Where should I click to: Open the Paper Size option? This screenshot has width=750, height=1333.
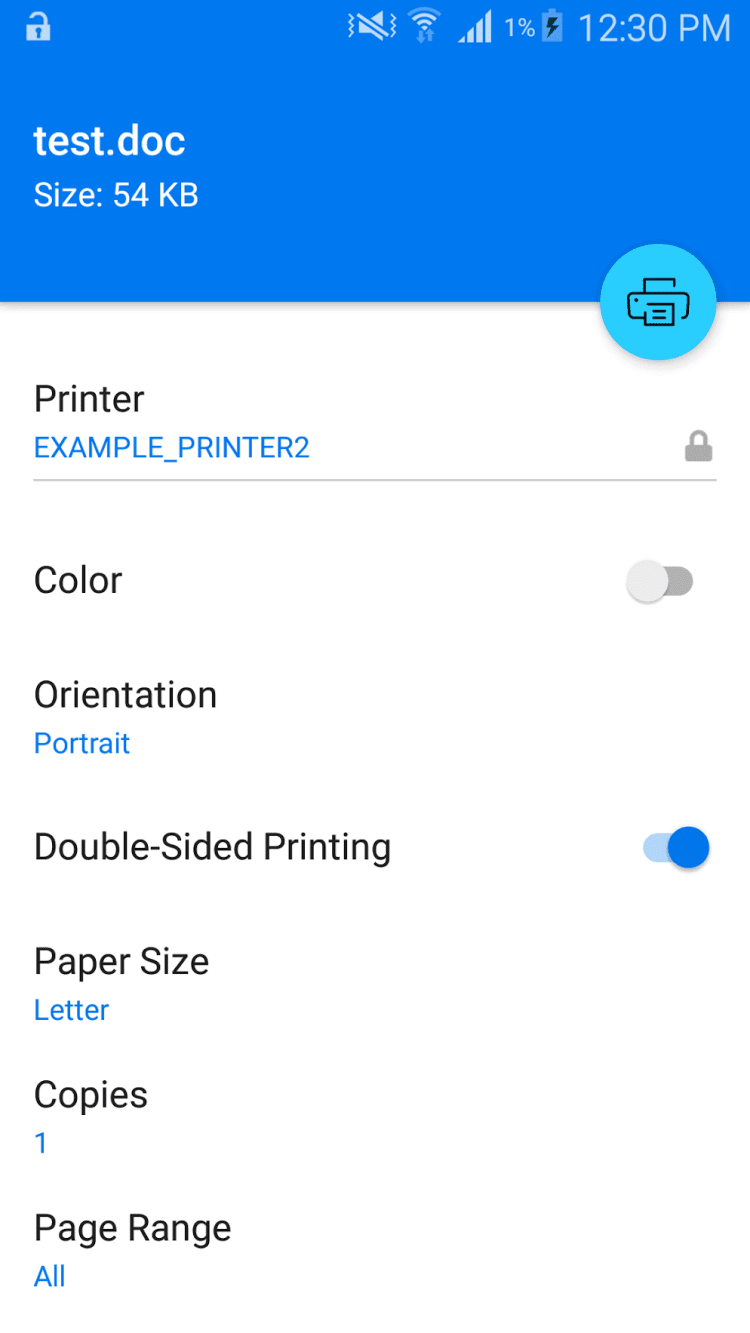tap(121, 984)
